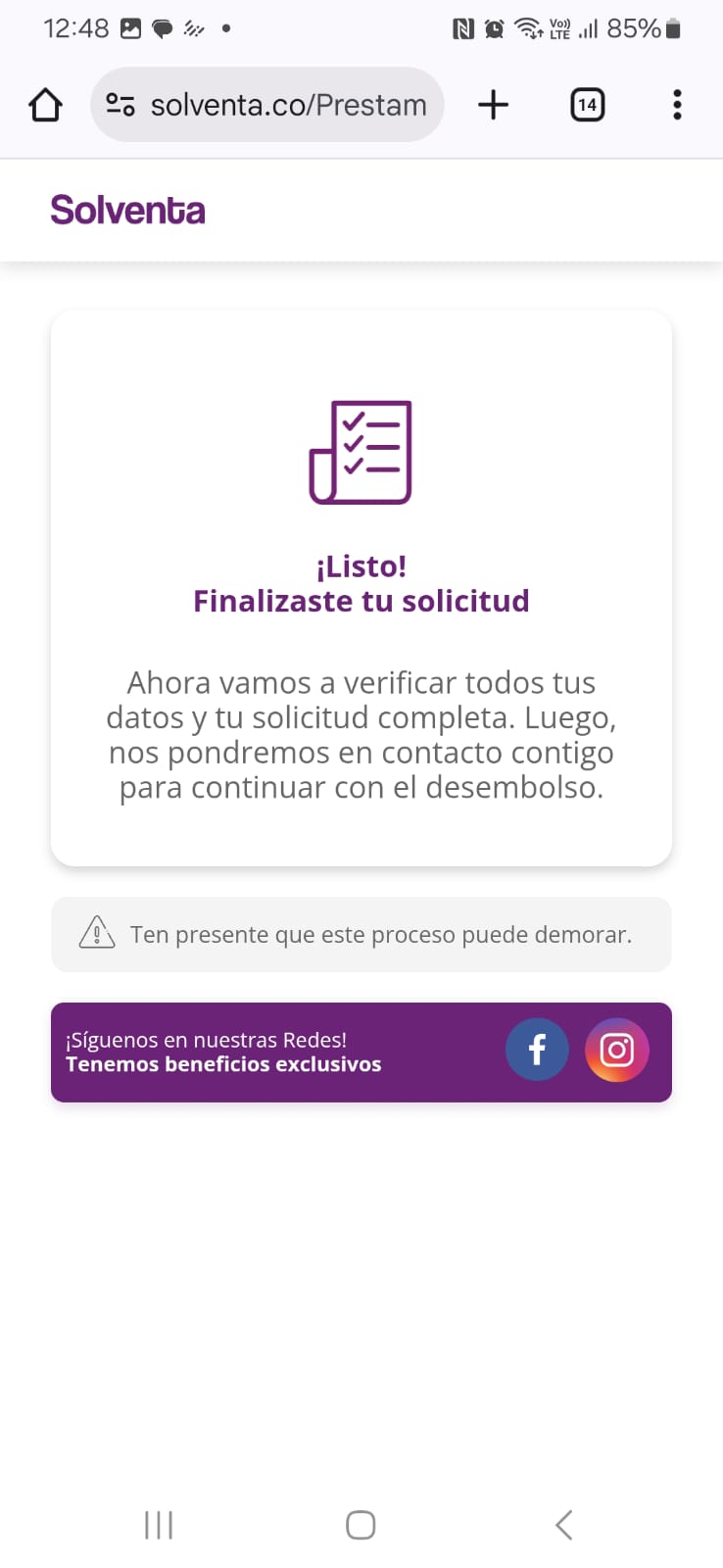The image size is (723, 1568).
Task: Go back with the system back button
Action: 563,1525
